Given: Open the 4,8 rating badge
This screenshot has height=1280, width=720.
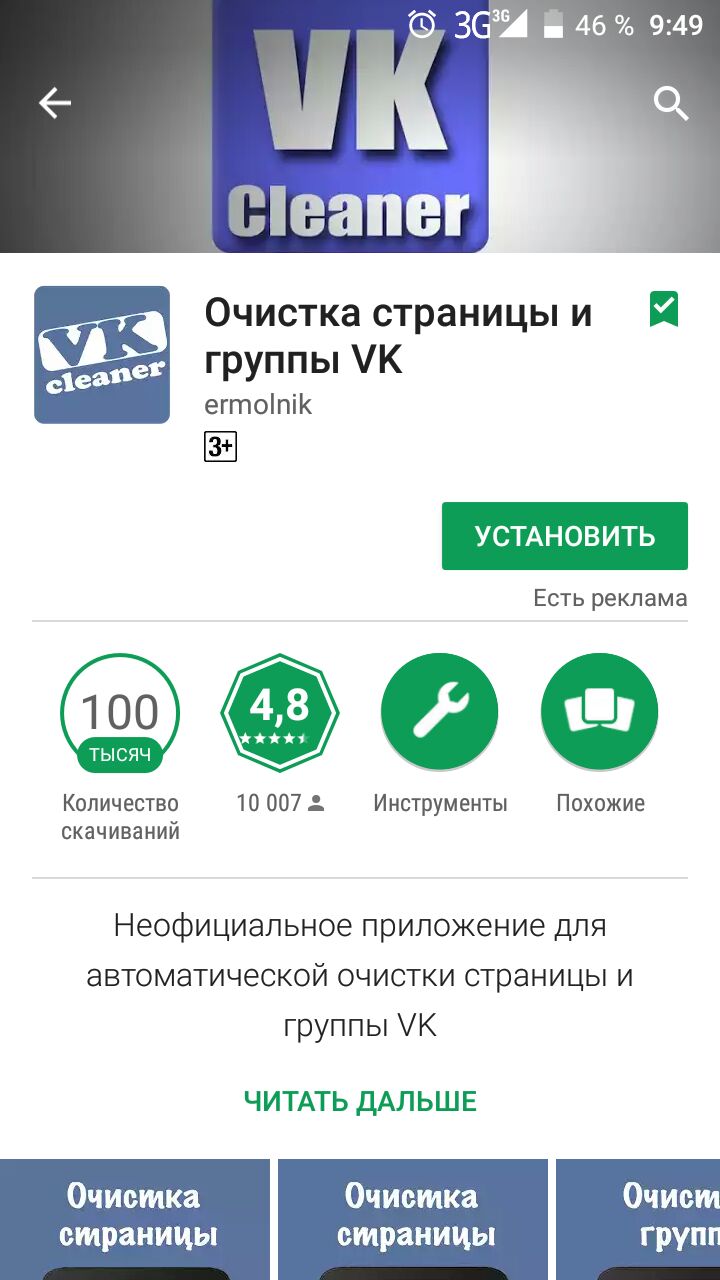Looking at the screenshot, I should point(280,712).
